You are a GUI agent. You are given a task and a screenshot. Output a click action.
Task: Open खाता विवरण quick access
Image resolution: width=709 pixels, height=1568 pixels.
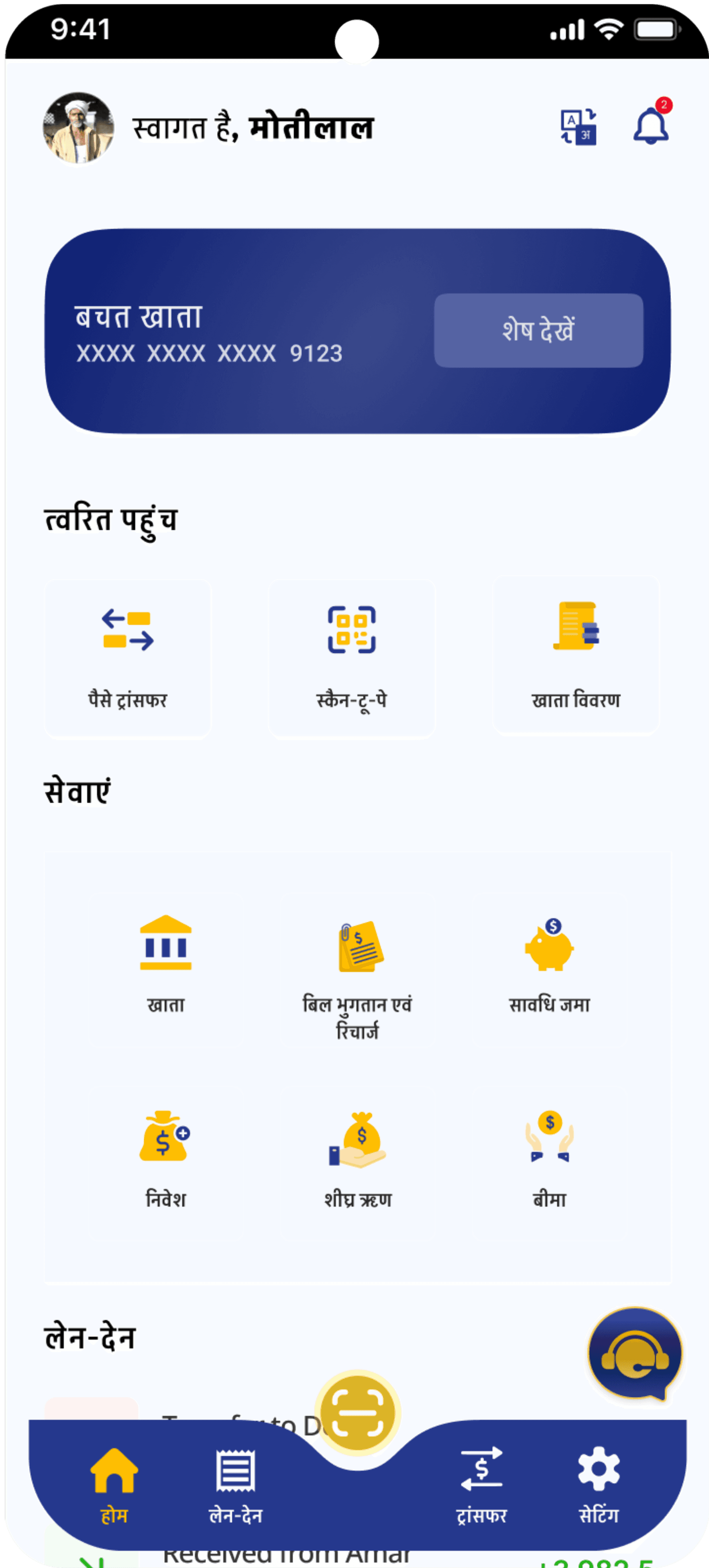pyautogui.click(x=576, y=655)
